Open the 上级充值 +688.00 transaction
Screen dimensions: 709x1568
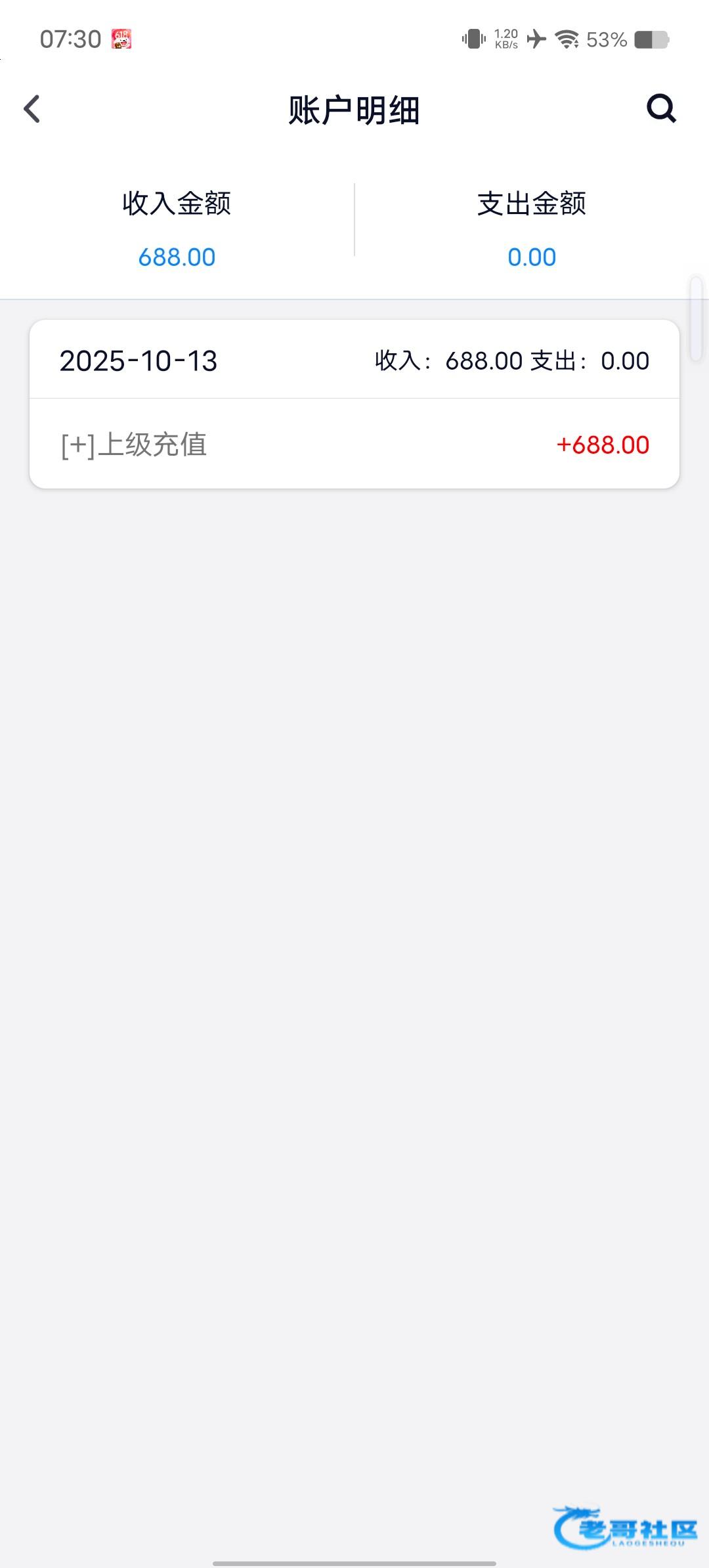pos(354,445)
